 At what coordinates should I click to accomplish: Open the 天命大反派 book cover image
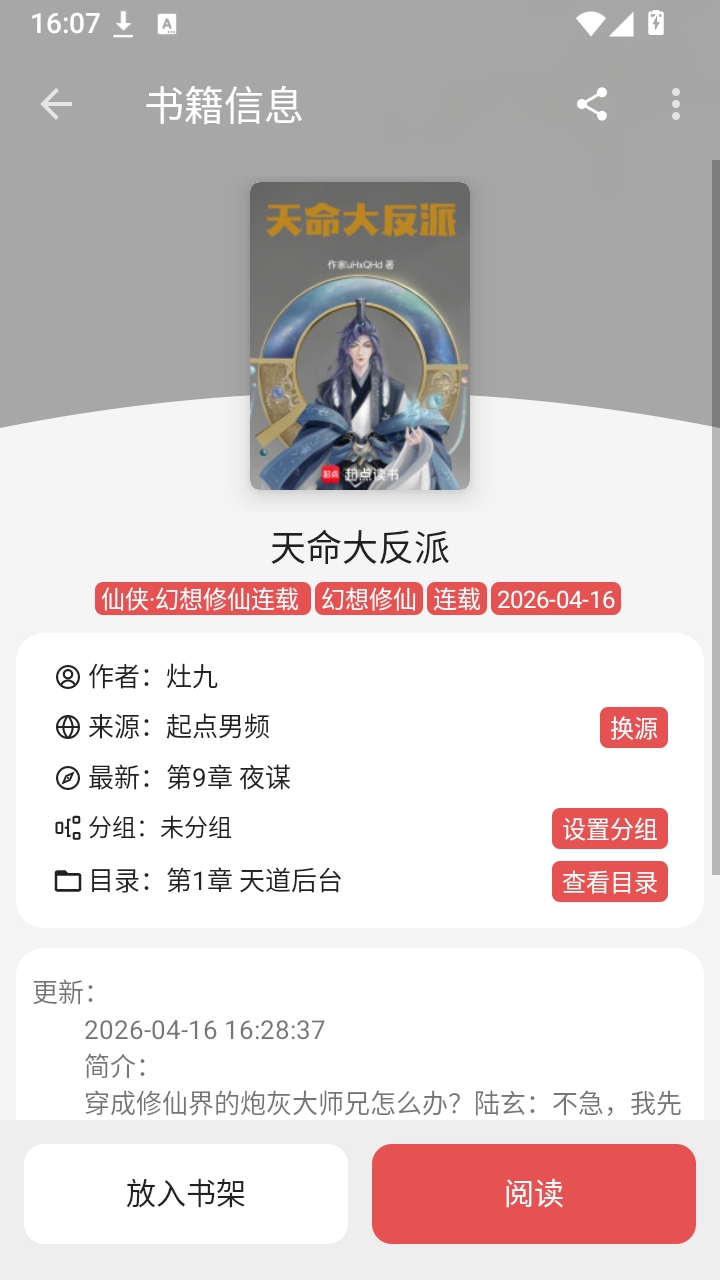tap(360, 336)
